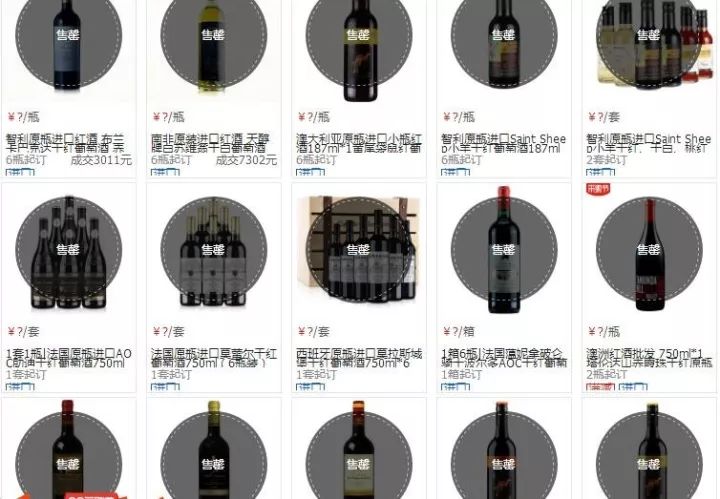Open 澳洲红酒批发 750ml*1 product listing

[x=648, y=358]
